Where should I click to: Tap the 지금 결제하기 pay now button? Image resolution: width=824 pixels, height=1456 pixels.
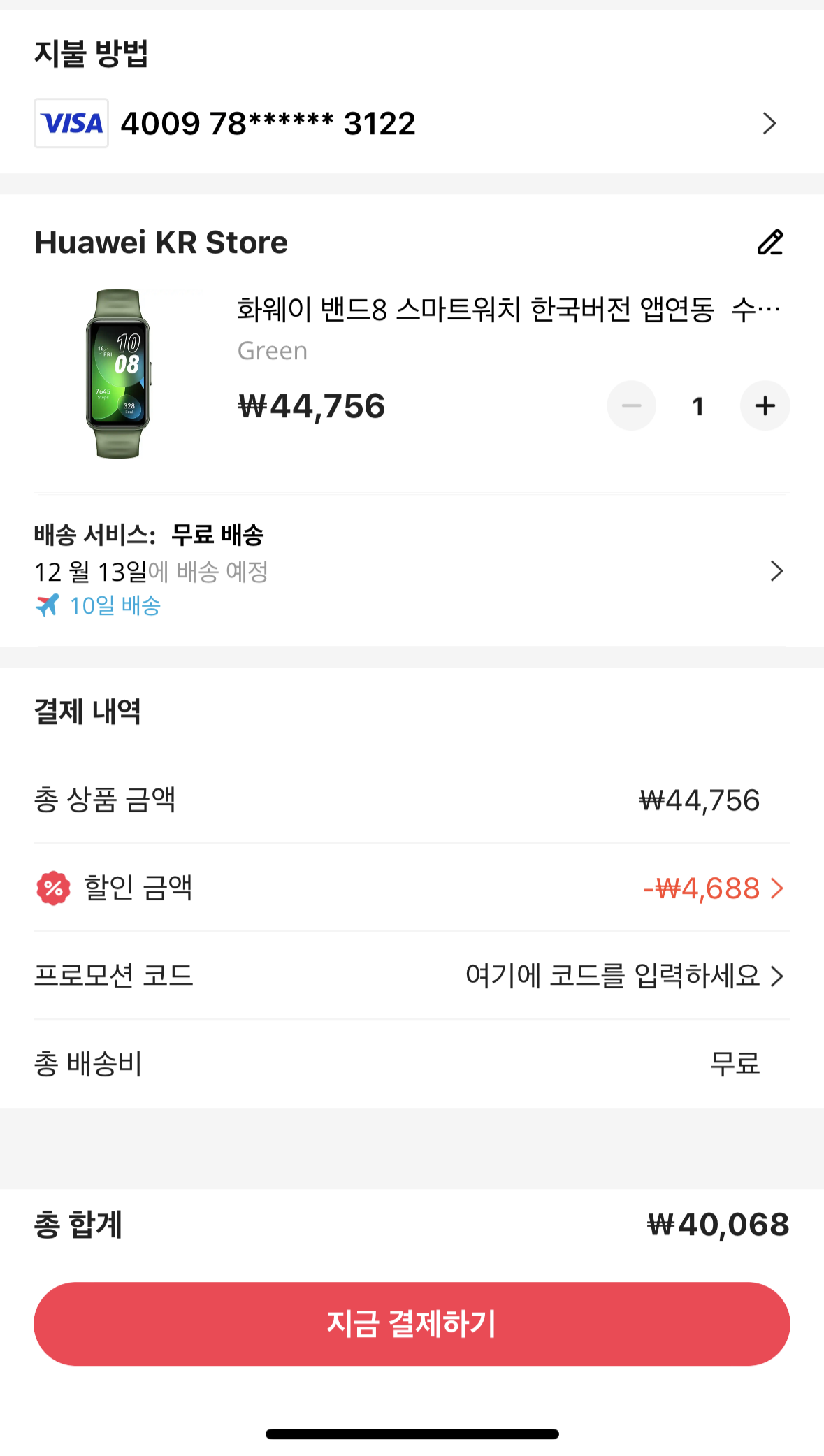[412, 1324]
